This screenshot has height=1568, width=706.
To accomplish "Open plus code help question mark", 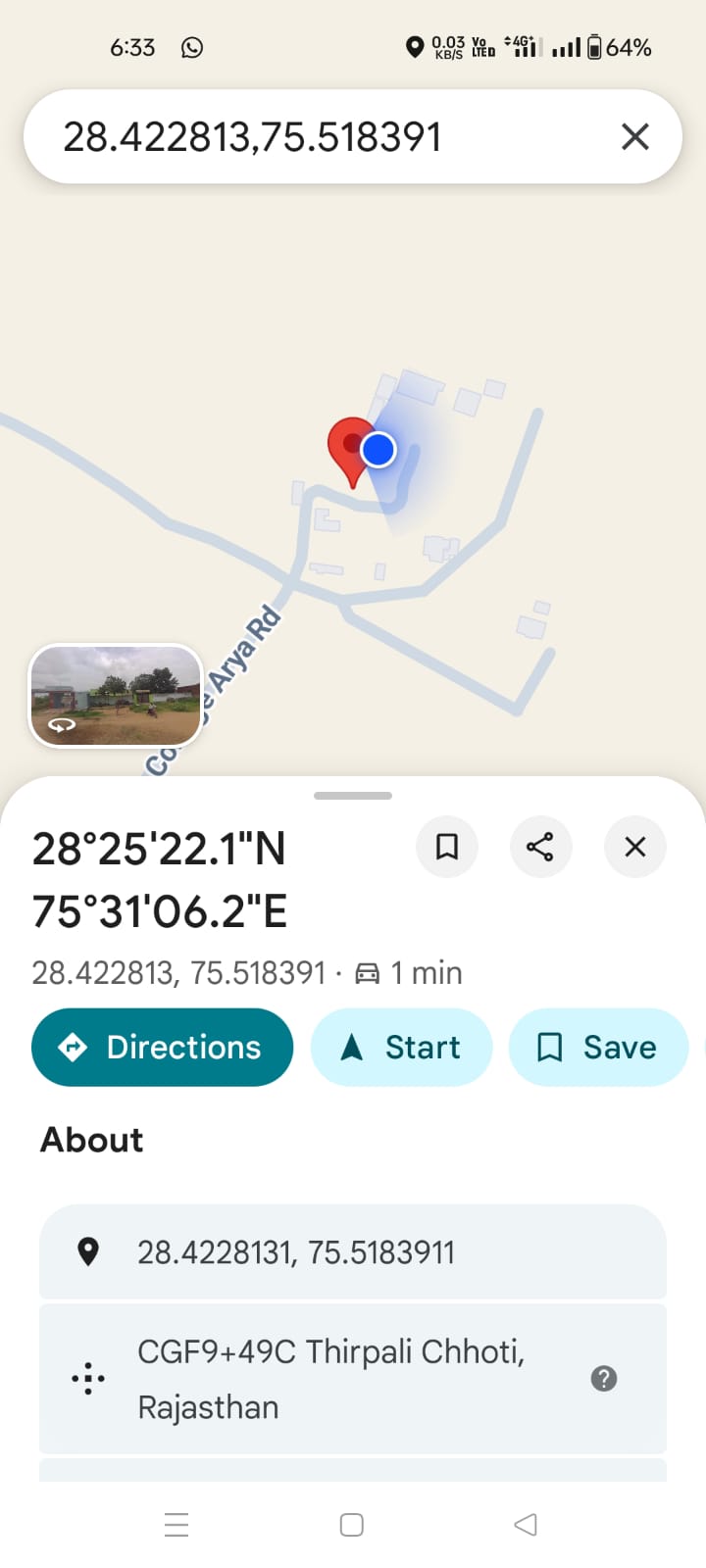I will point(604,1379).
